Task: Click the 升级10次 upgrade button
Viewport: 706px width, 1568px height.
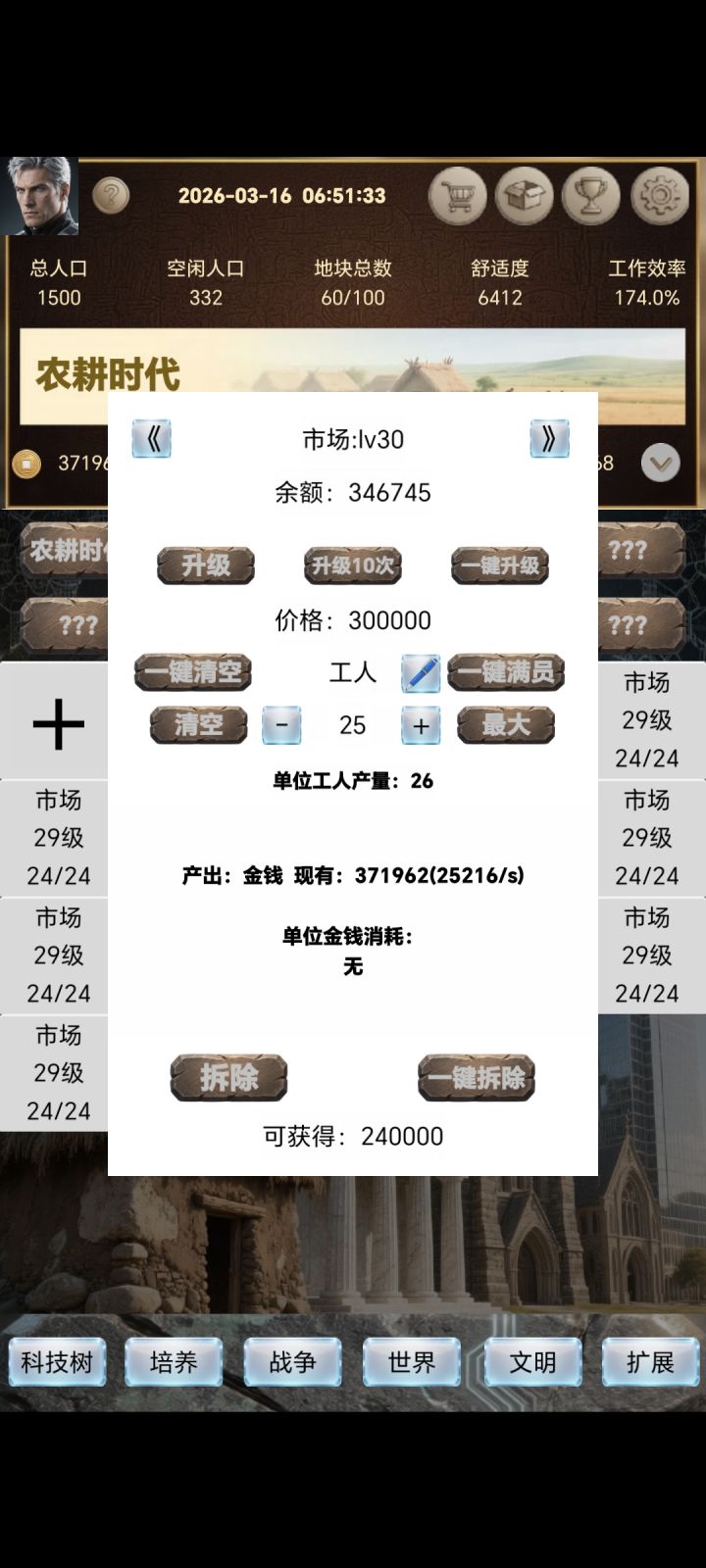Action: click(x=352, y=566)
